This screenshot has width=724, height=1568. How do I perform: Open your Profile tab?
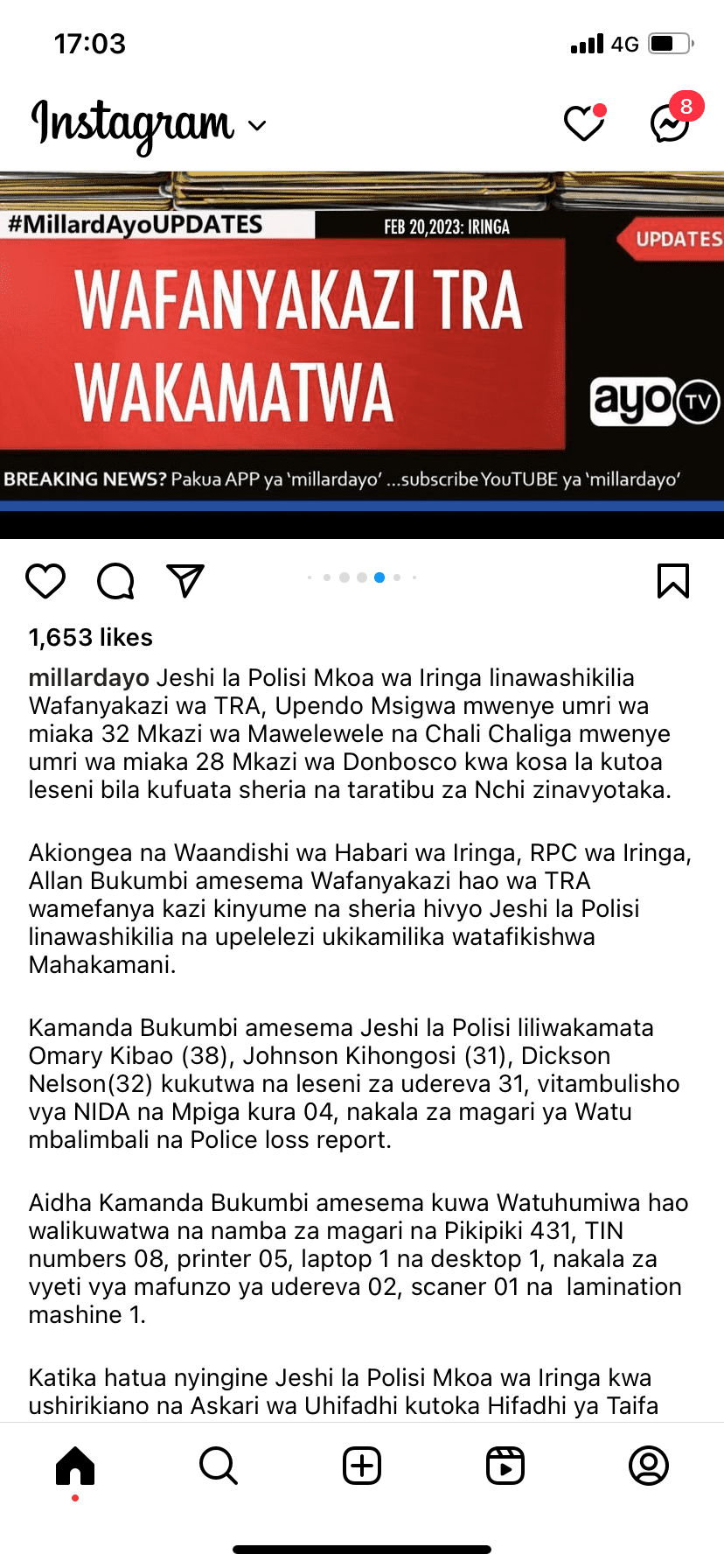649,1466
